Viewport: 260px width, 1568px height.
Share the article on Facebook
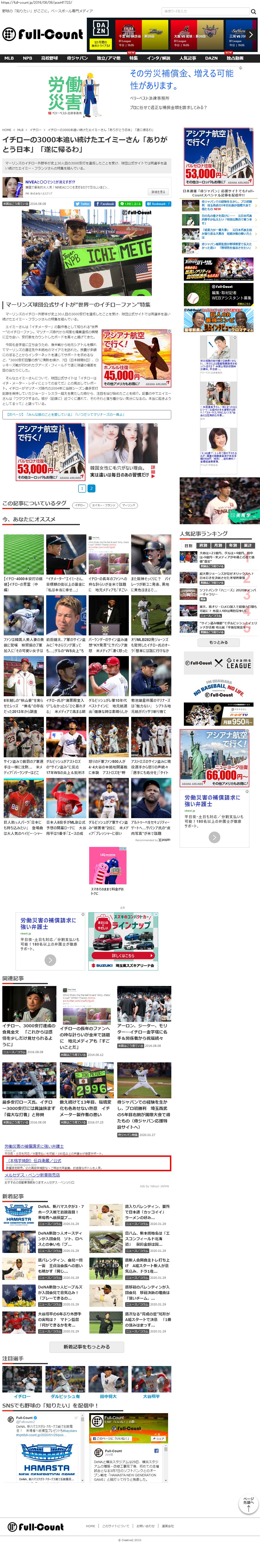point(105,204)
